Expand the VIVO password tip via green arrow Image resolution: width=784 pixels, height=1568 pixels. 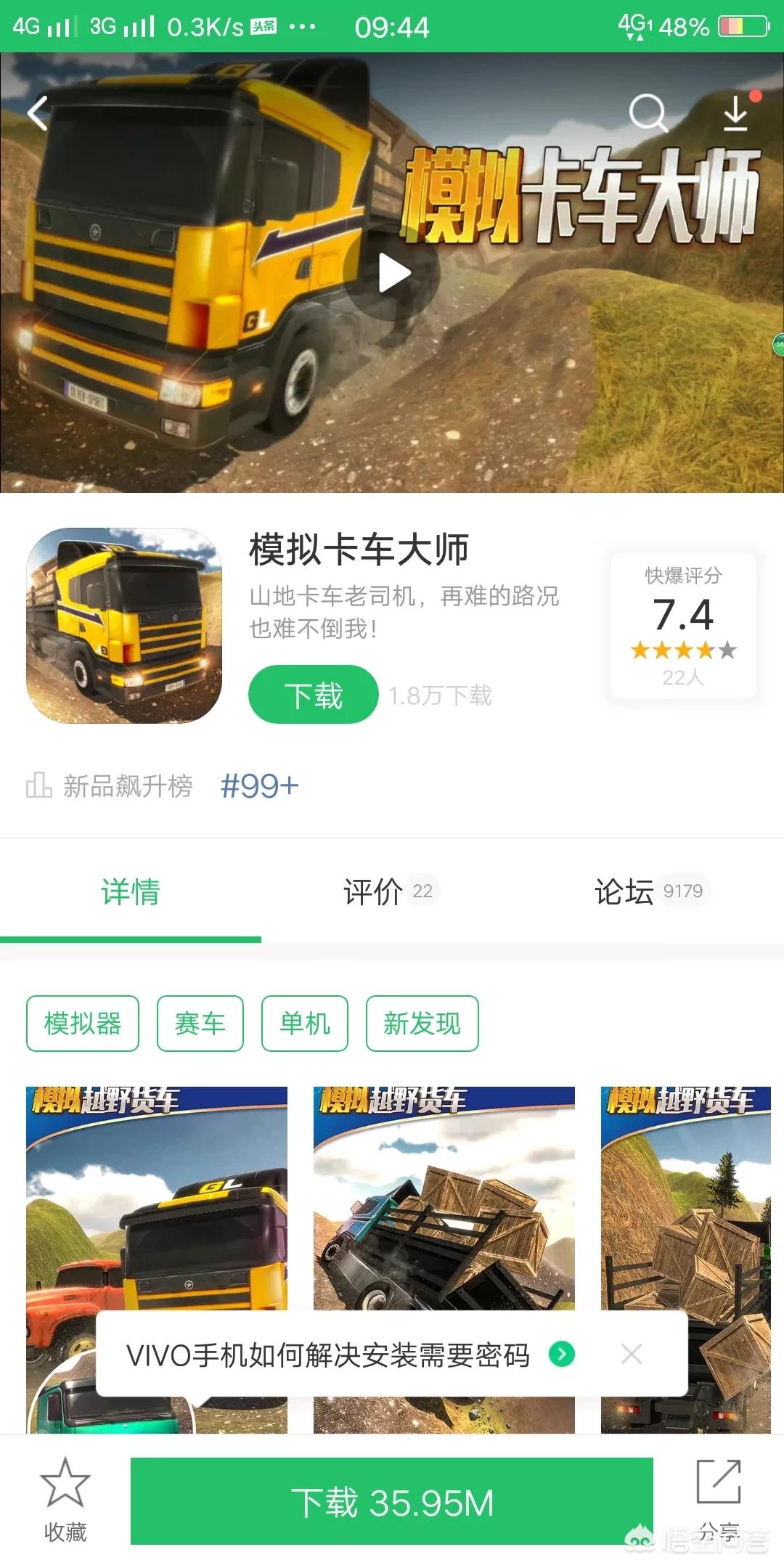click(x=562, y=1353)
